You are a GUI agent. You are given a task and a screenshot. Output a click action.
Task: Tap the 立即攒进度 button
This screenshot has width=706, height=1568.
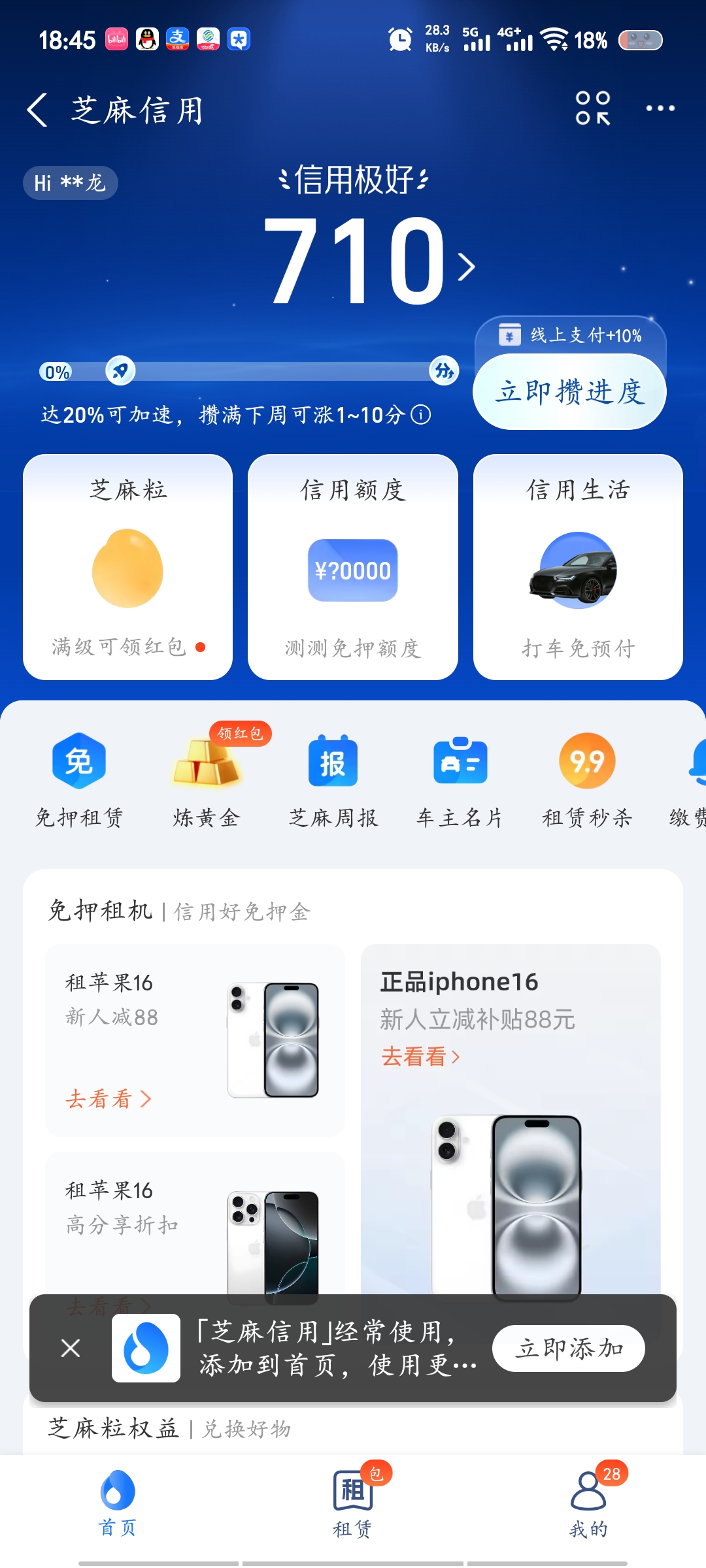(569, 391)
